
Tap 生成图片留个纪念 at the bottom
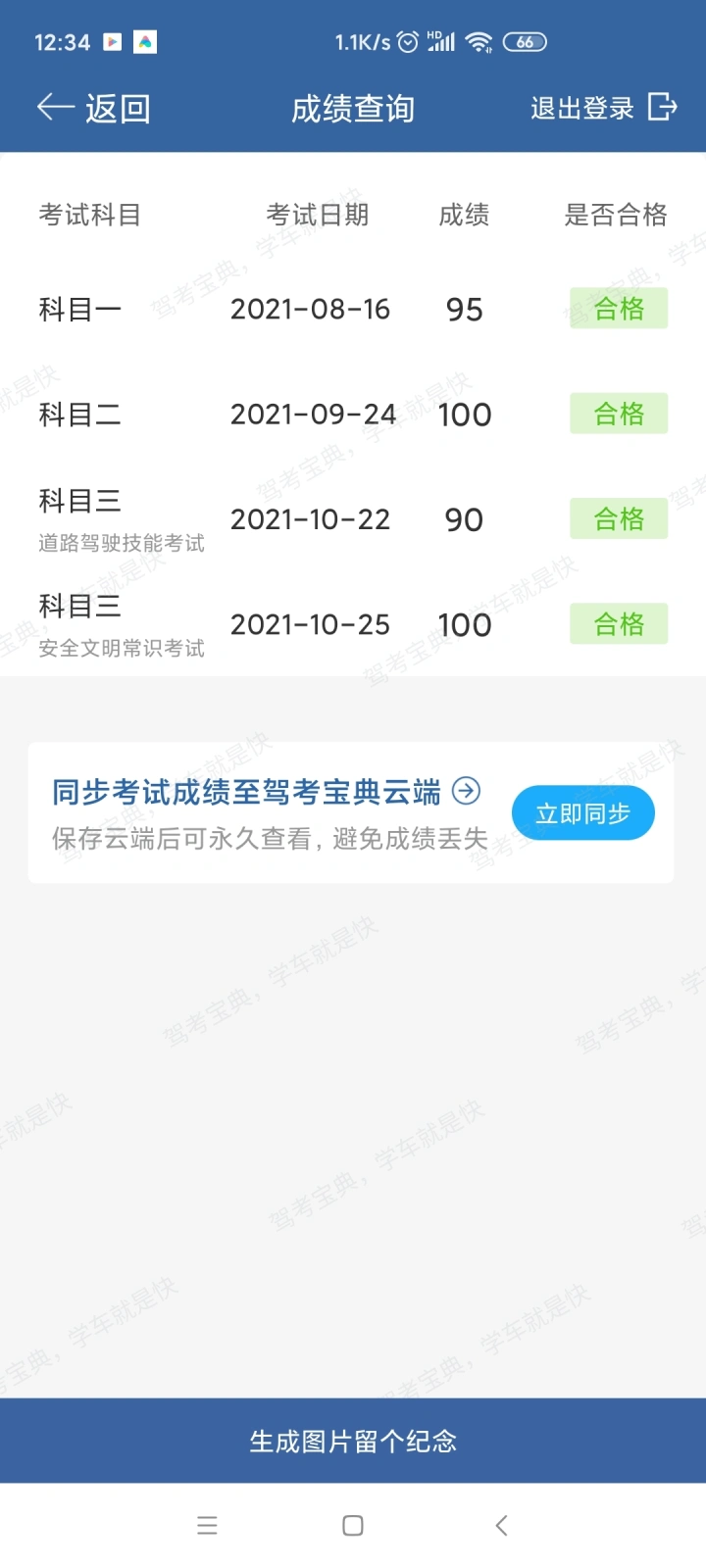[353, 1441]
